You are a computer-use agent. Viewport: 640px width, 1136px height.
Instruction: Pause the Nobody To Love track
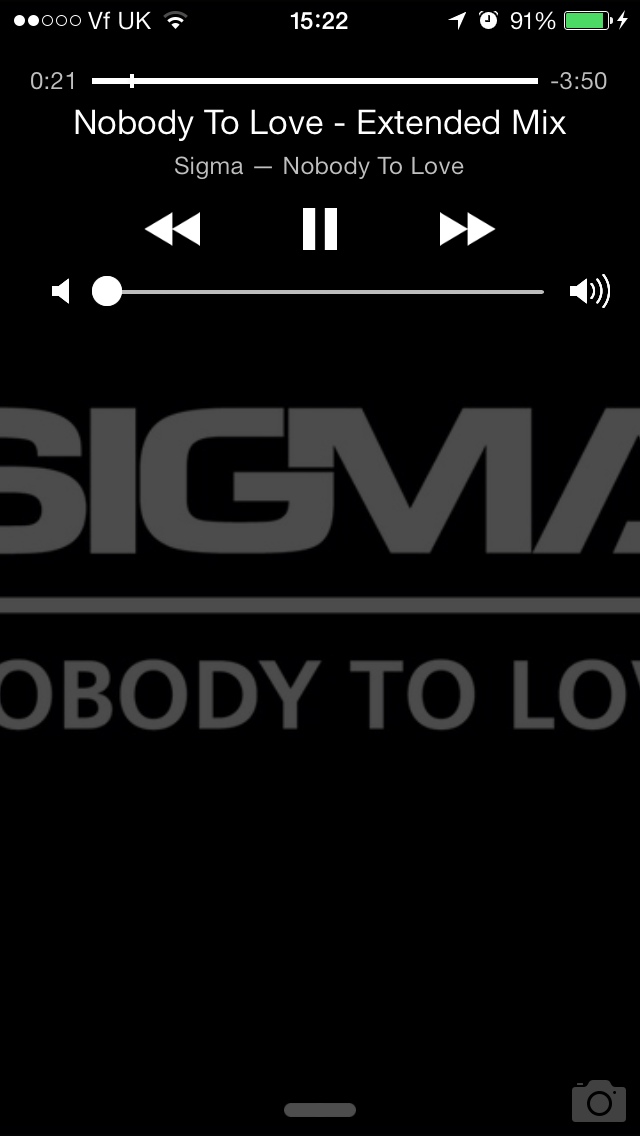coord(320,229)
